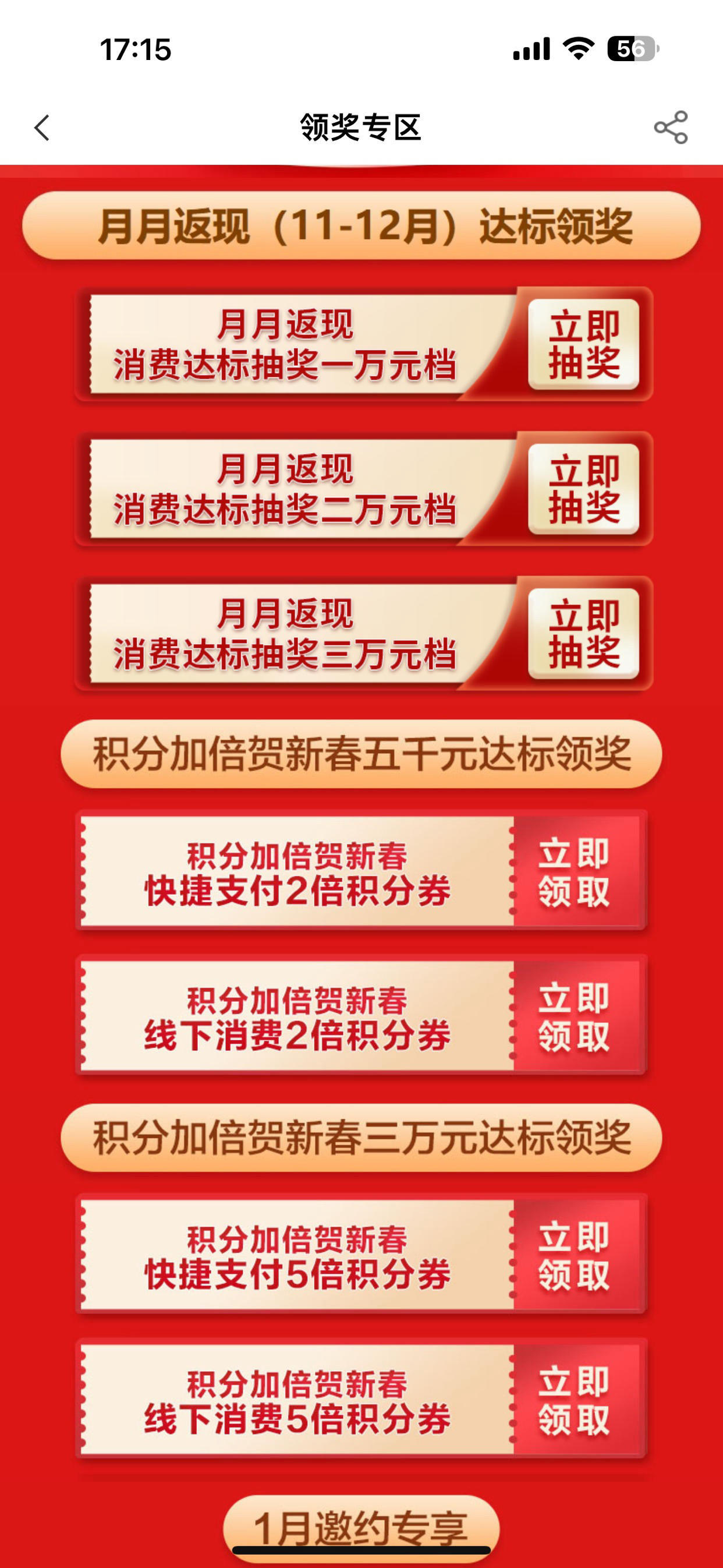Tap 立即抽奖 for 二万元档 draw
Screen dimensions: 723x1568
[584, 489]
